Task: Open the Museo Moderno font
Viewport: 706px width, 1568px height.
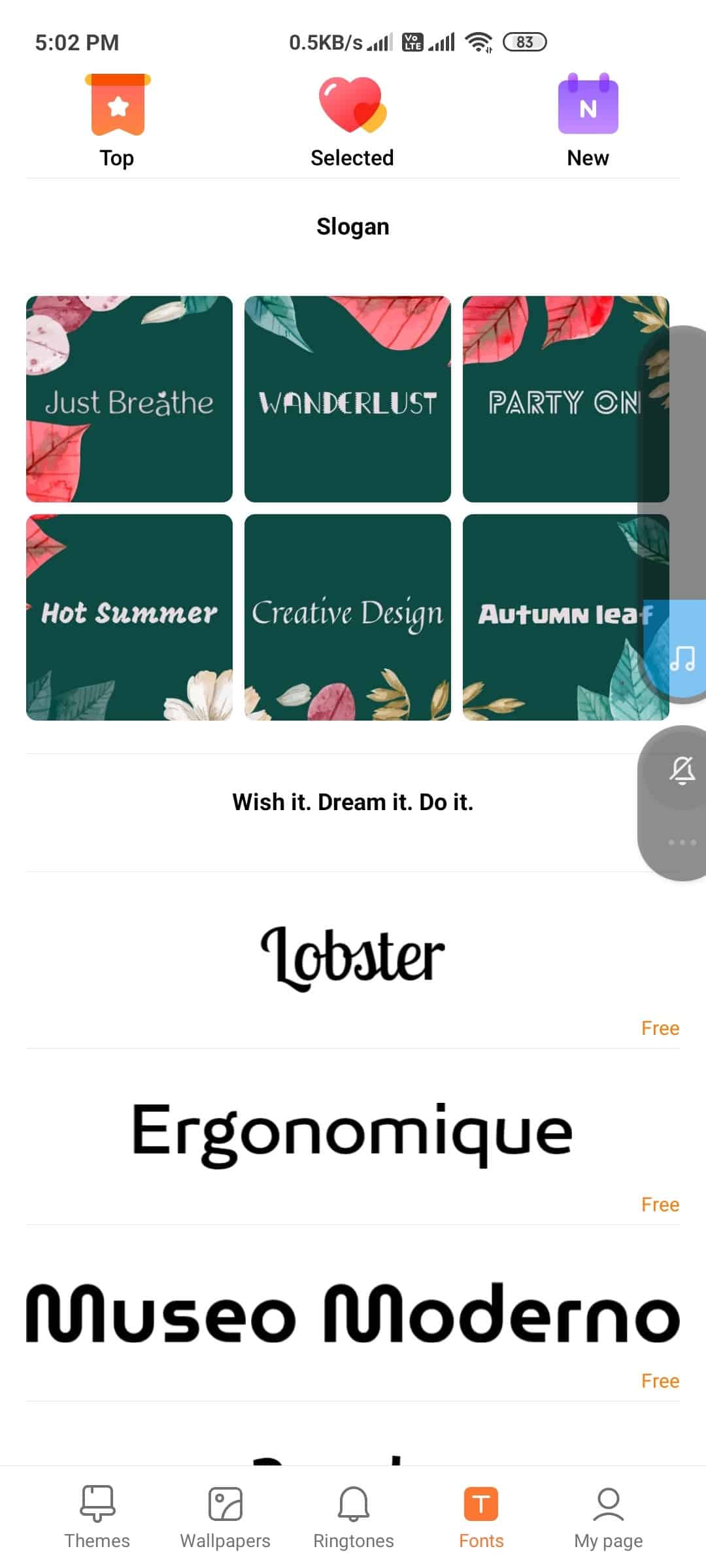Action: (x=353, y=1313)
